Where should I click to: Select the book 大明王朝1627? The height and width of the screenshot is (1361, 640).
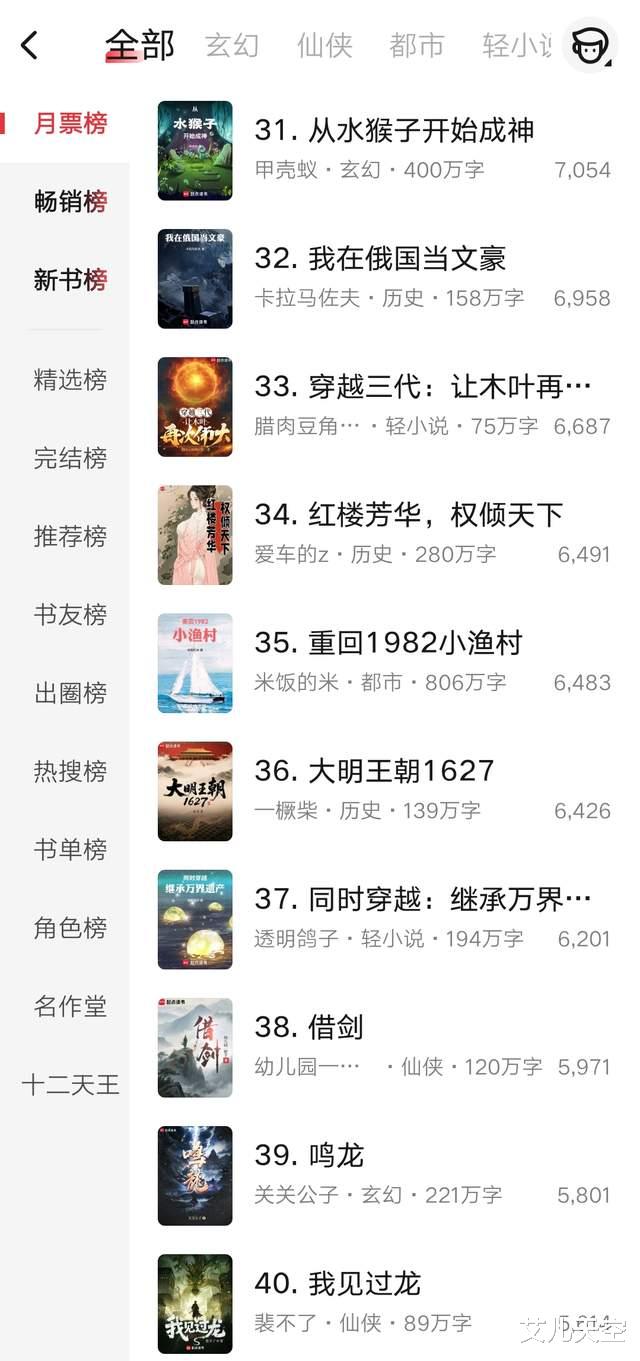(x=374, y=771)
